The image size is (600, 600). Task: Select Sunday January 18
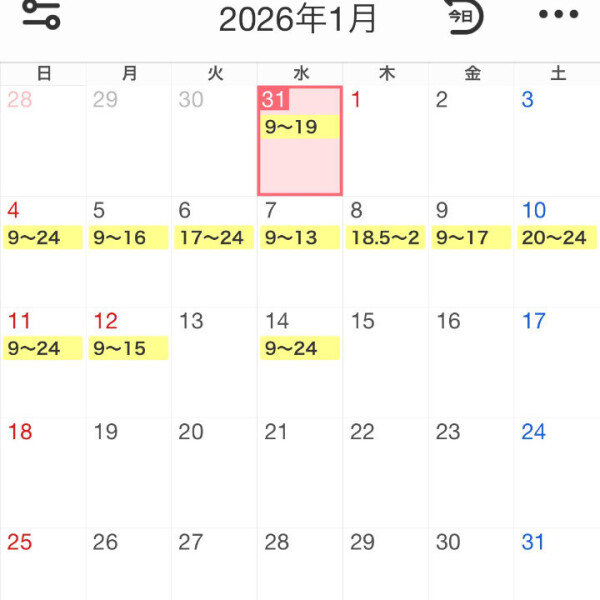[x=43, y=460]
